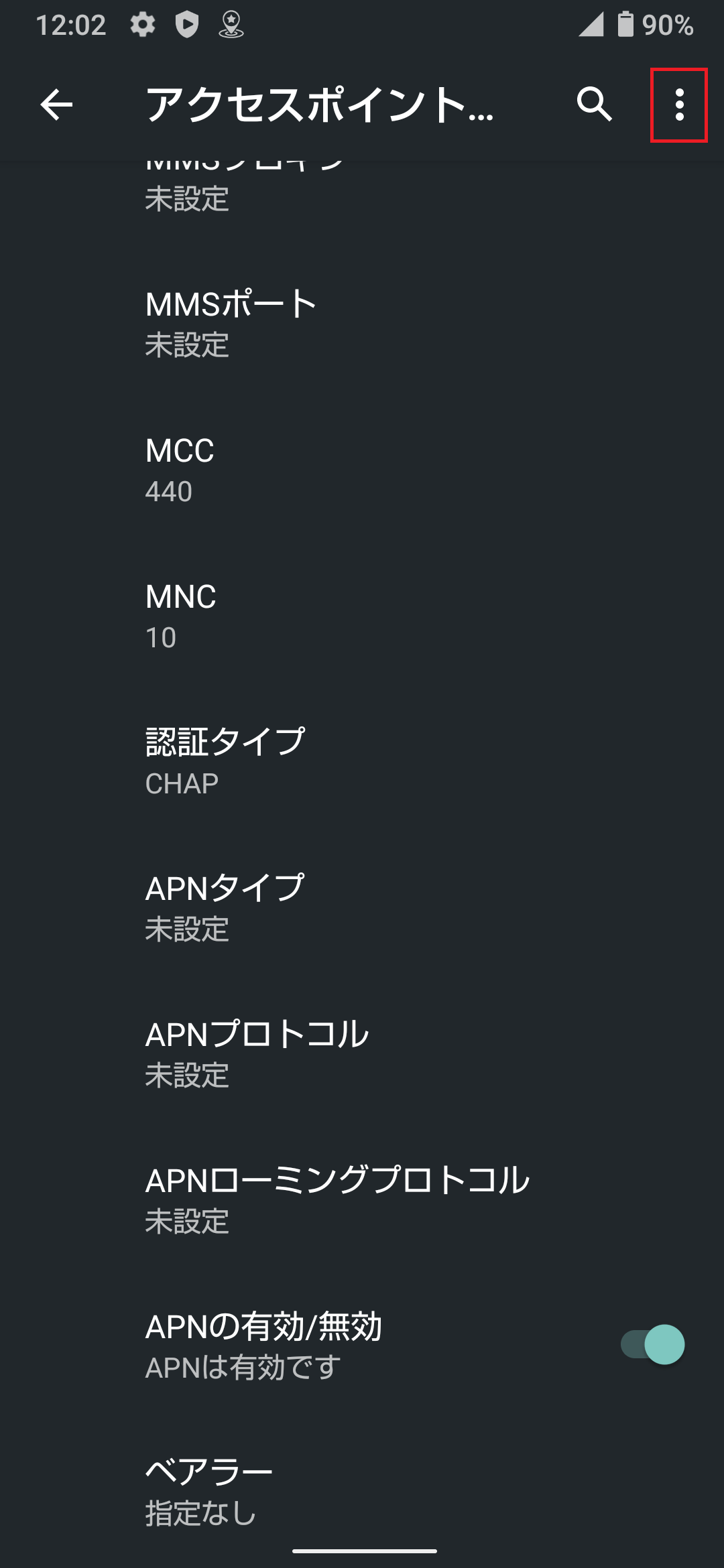Tap the location indicator icon in status bar

(x=231, y=25)
